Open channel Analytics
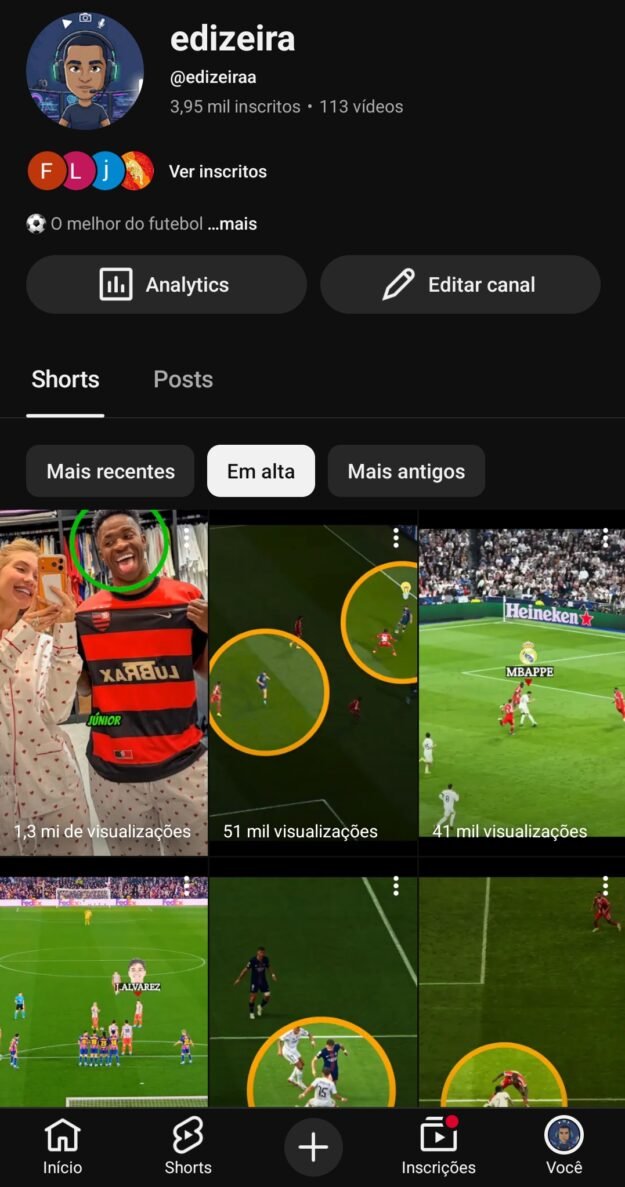Screen dimensions: 625x1187 (166, 285)
